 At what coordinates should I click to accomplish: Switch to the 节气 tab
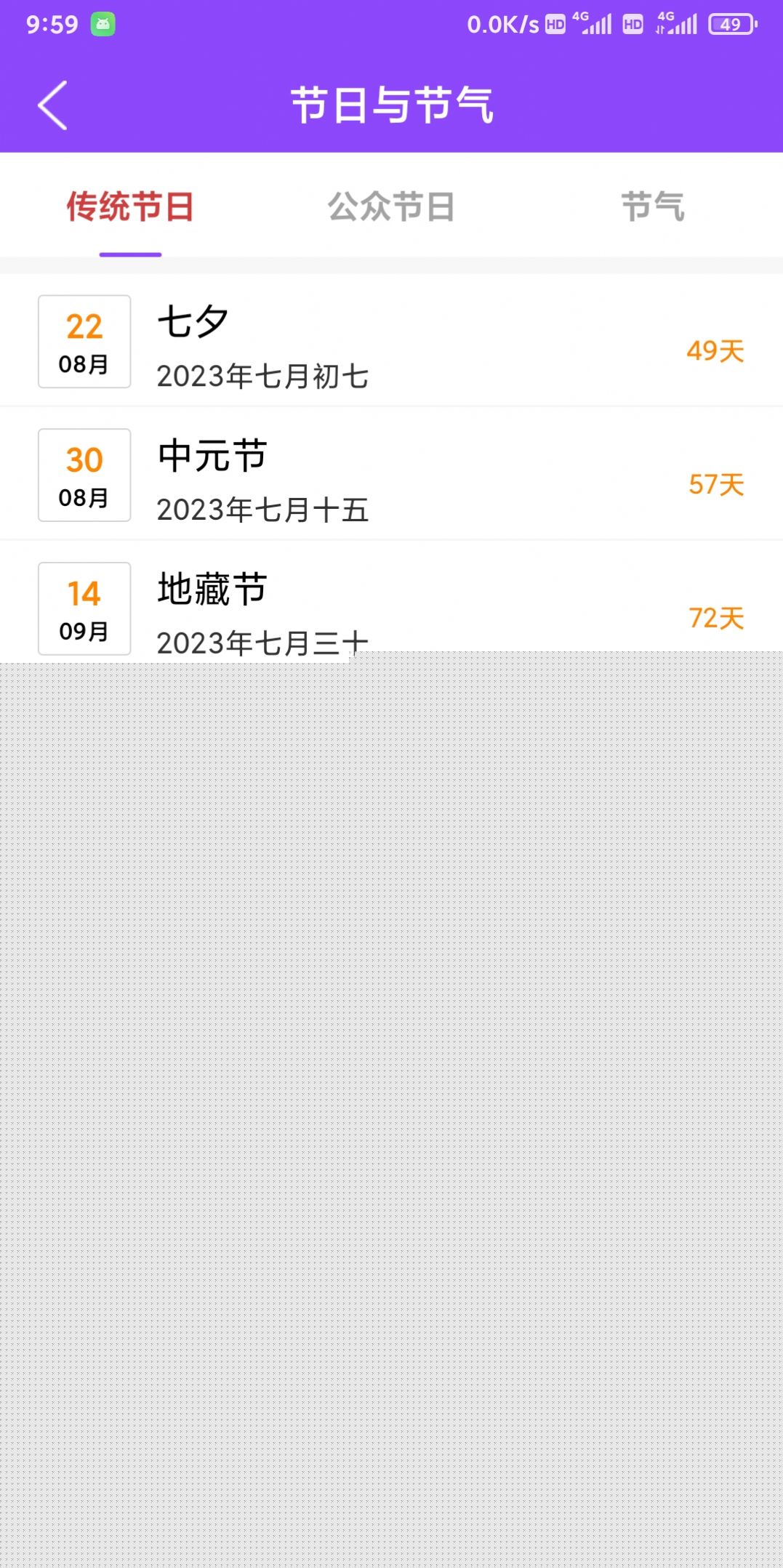(x=653, y=206)
